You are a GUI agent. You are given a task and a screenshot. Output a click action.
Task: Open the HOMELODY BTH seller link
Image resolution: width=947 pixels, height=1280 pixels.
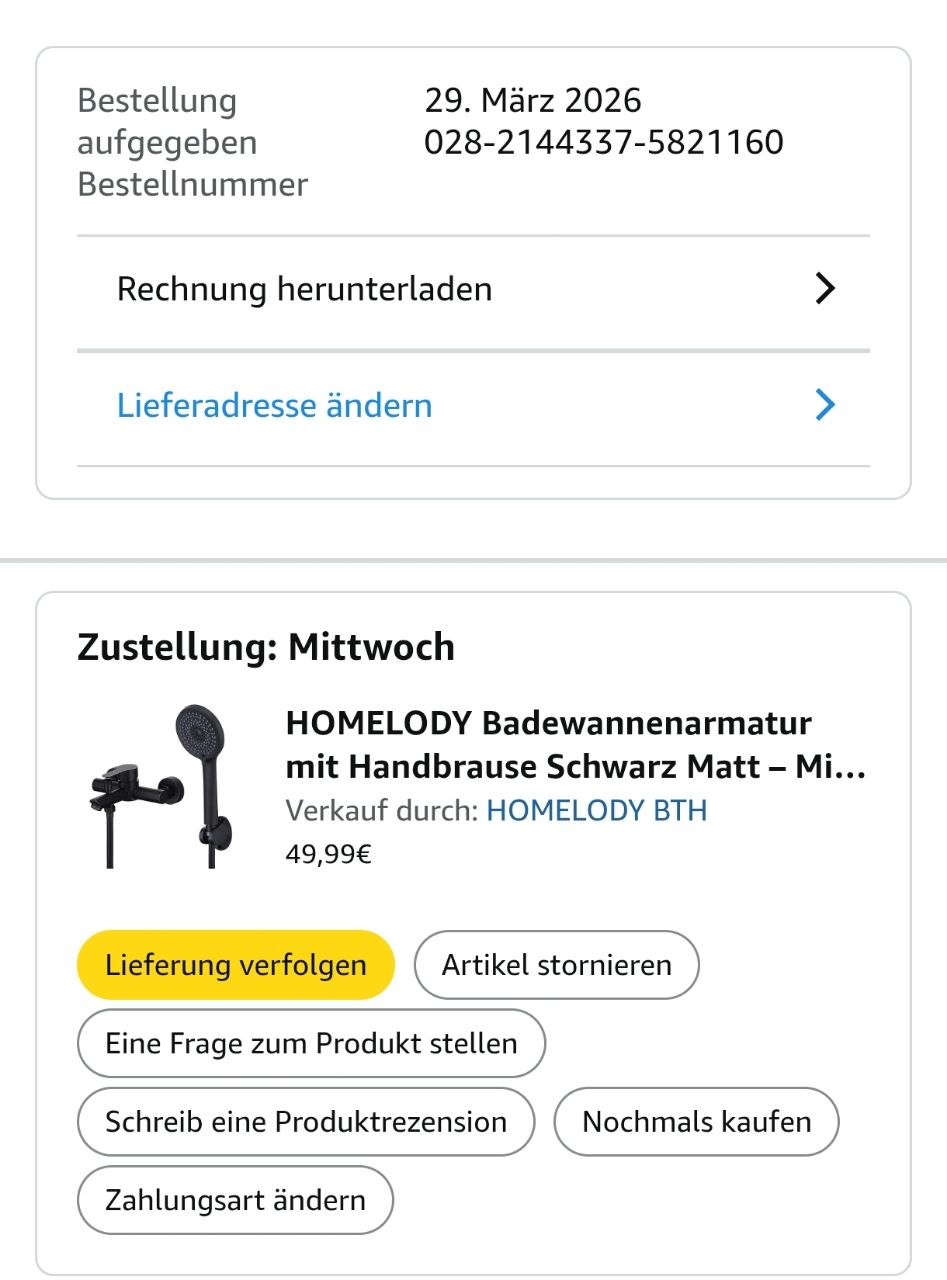[596, 810]
